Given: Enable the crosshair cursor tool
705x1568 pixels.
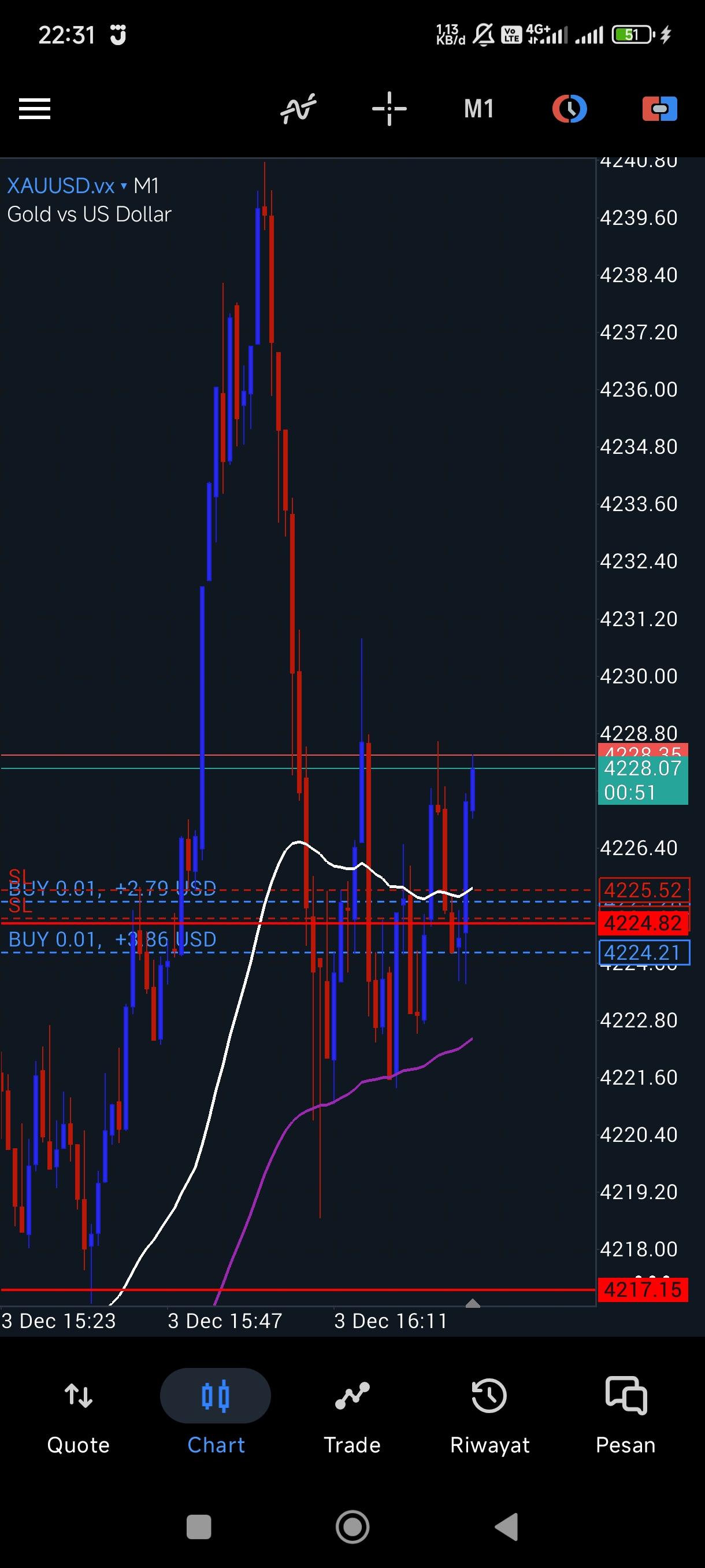Looking at the screenshot, I should pyautogui.click(x=389, y=110).
